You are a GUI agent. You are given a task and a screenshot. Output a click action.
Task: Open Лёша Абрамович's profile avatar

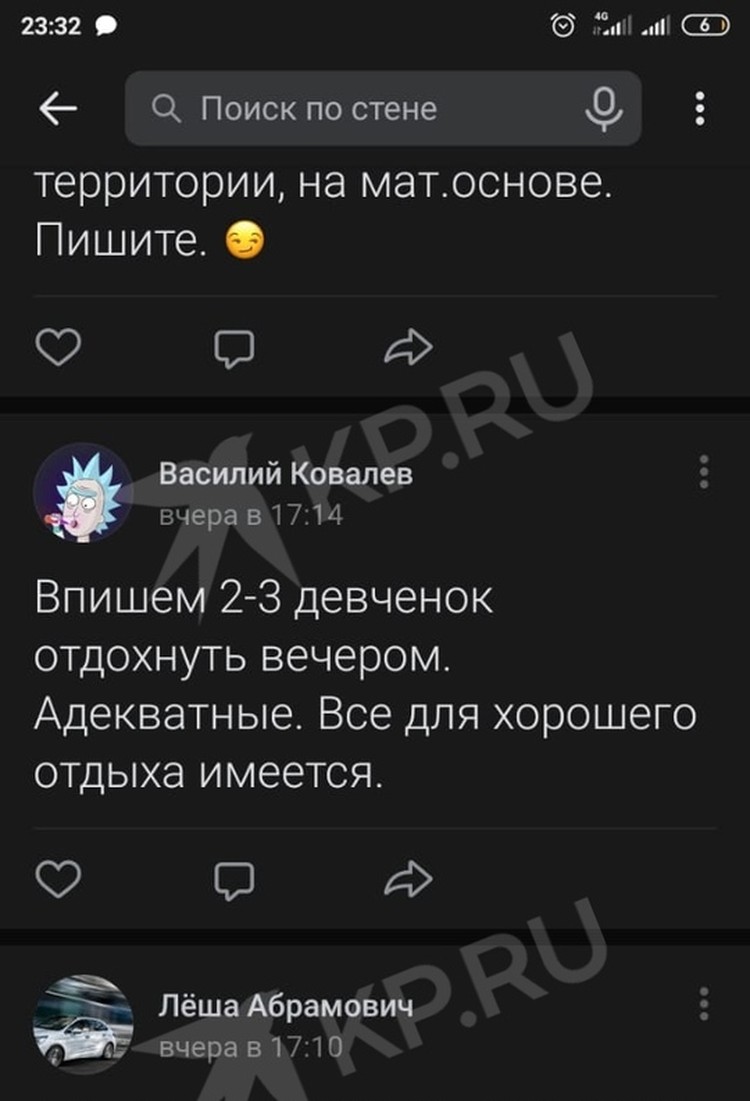click(83, 1025)
